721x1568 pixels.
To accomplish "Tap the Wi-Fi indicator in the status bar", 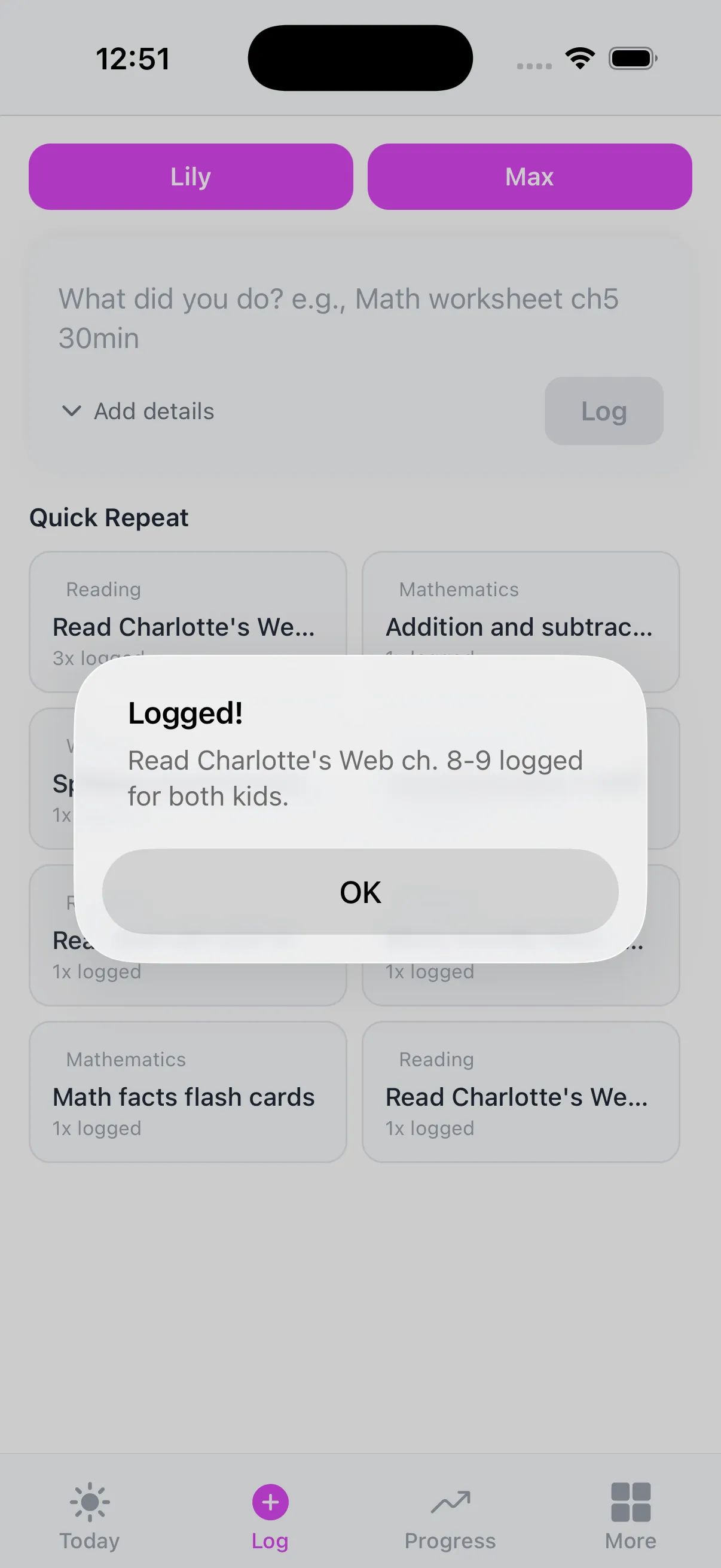I will (579, 57).
